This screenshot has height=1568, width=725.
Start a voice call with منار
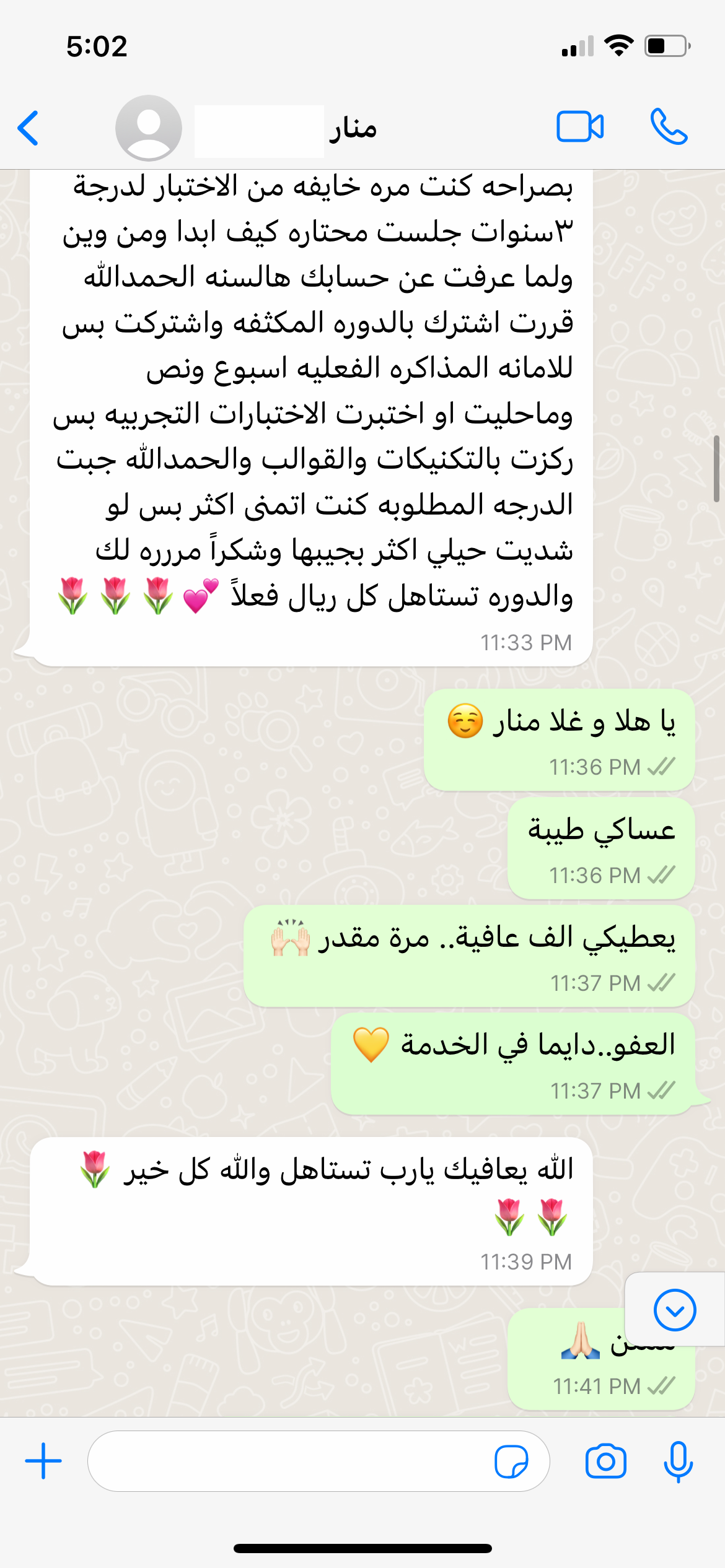[x=669, y=127]
